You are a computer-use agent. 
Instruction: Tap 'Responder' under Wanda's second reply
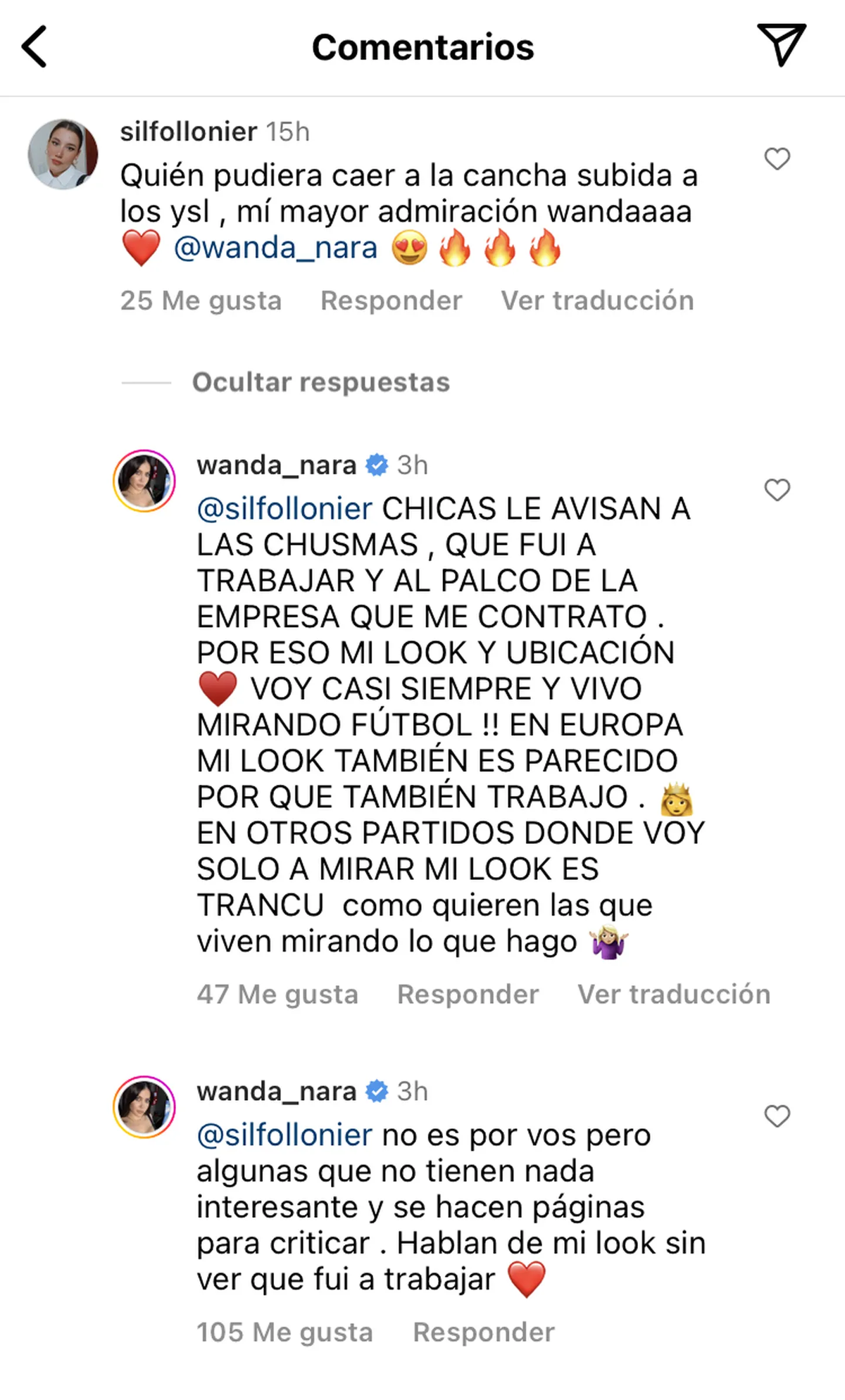482,1331
